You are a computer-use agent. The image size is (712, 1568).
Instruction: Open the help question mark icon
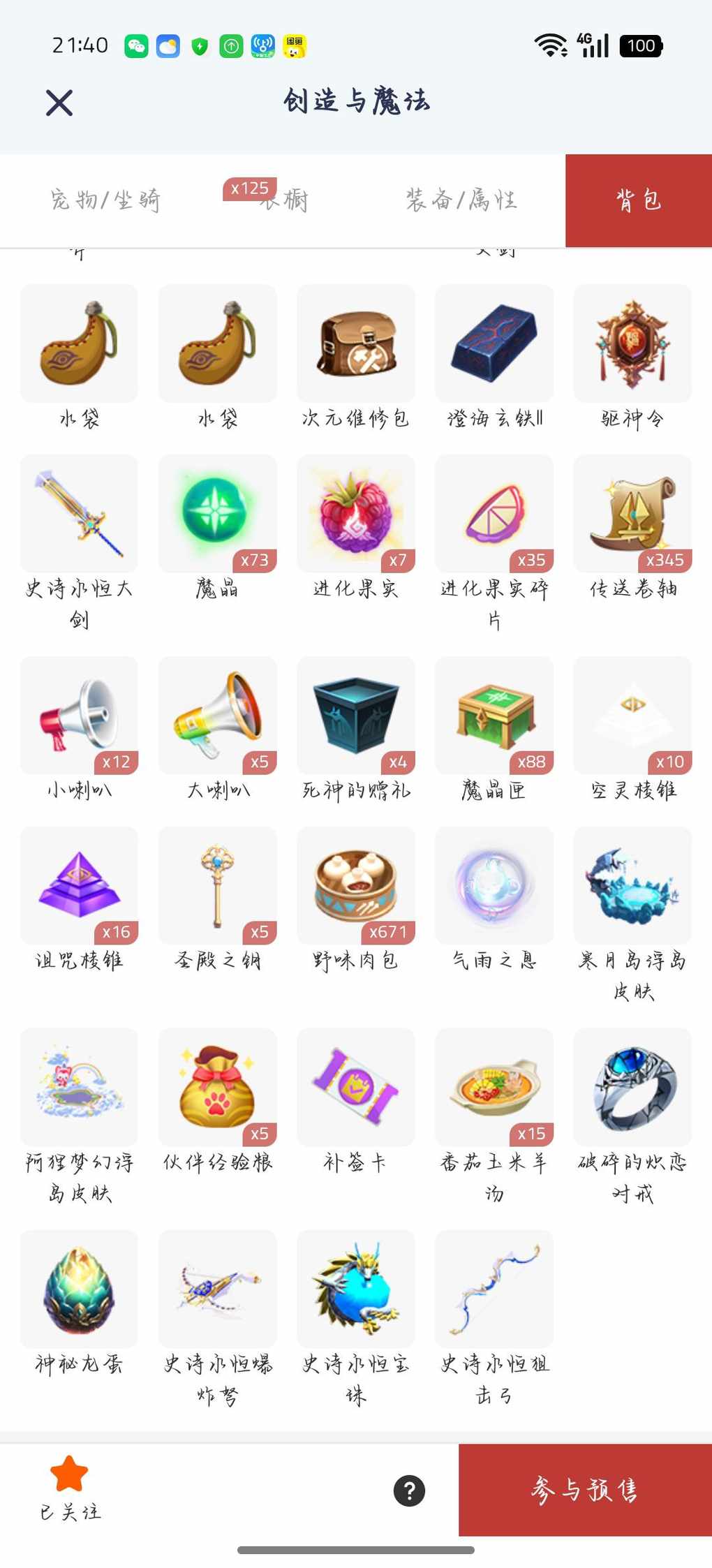pos(409,1491)
